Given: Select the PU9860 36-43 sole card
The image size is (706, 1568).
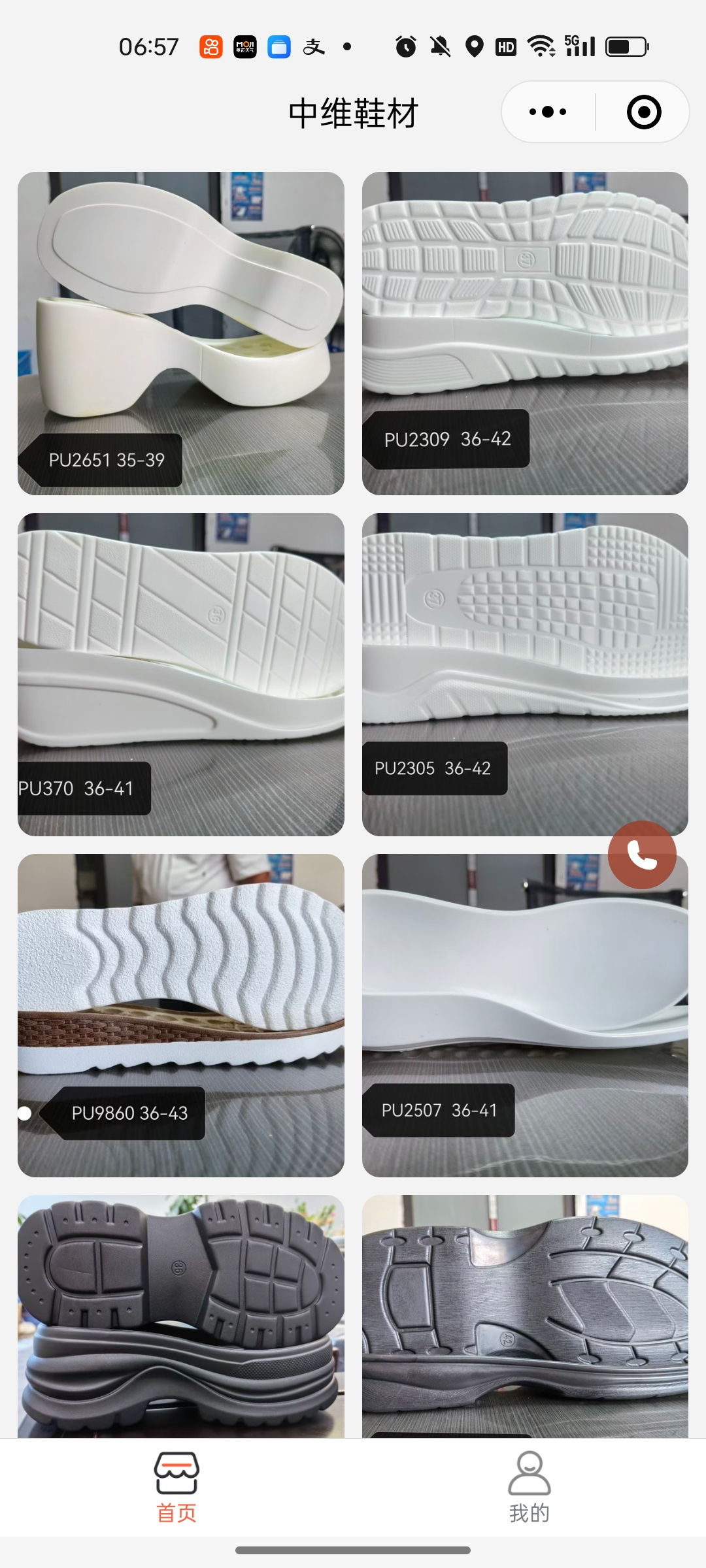Looking at the screenshot, I should (x=180, y=1015).
